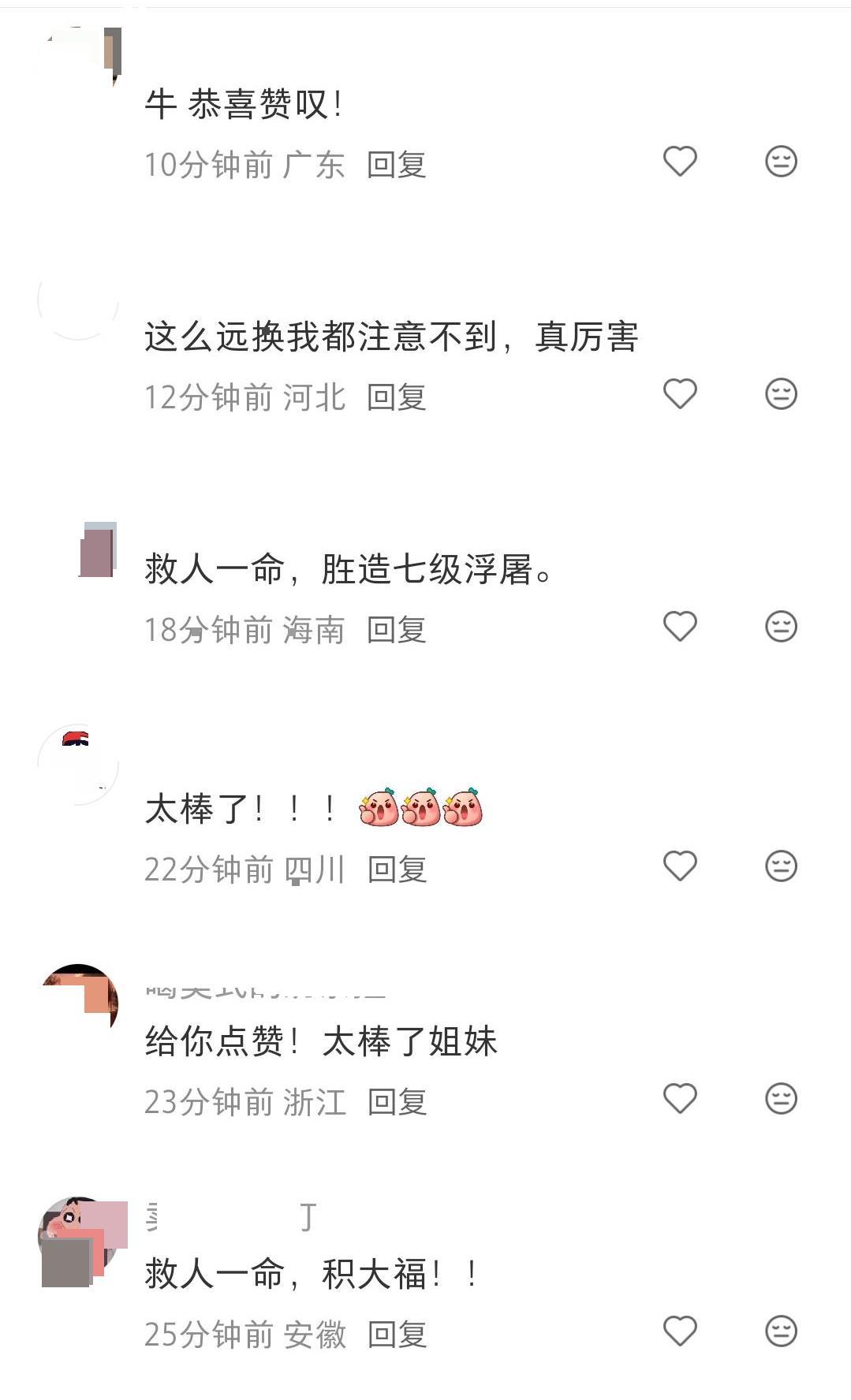
Task: Like the "救人一命，胜造七级浮屠" comment
Action: pos(679,625)
